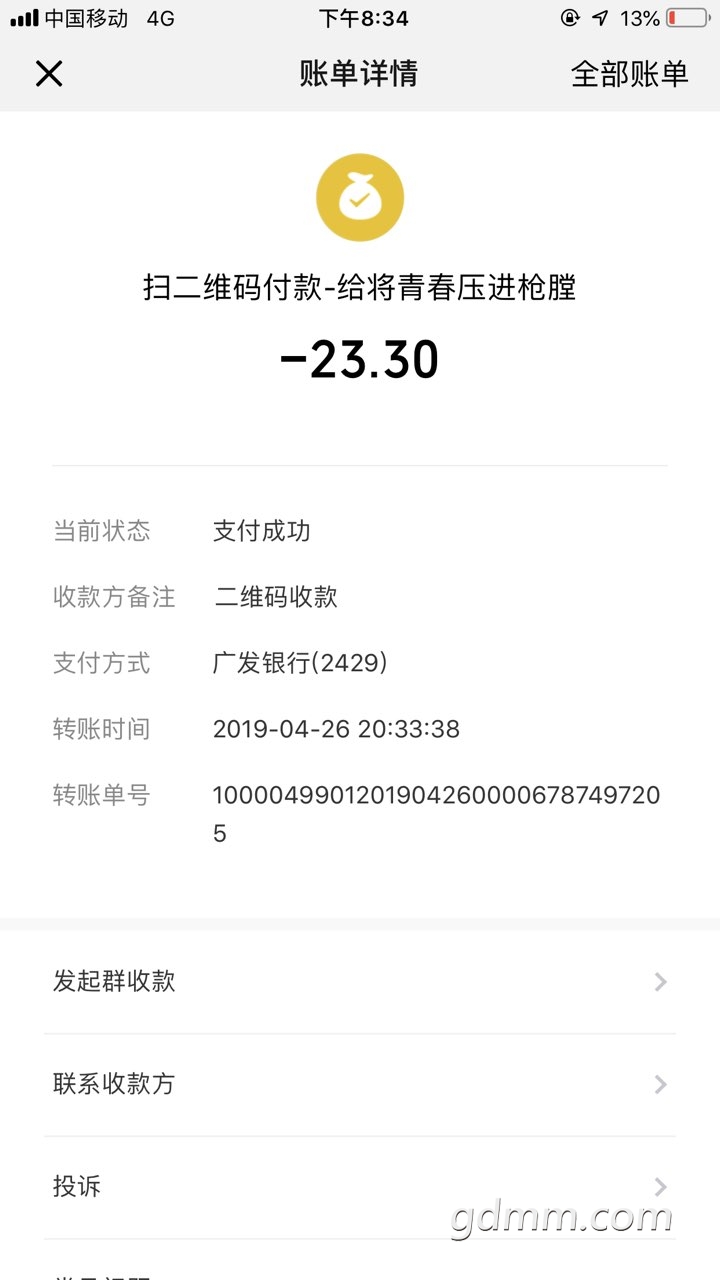720x1280 pixels.
Task: Close the bill details page
Action: (49, 74)
